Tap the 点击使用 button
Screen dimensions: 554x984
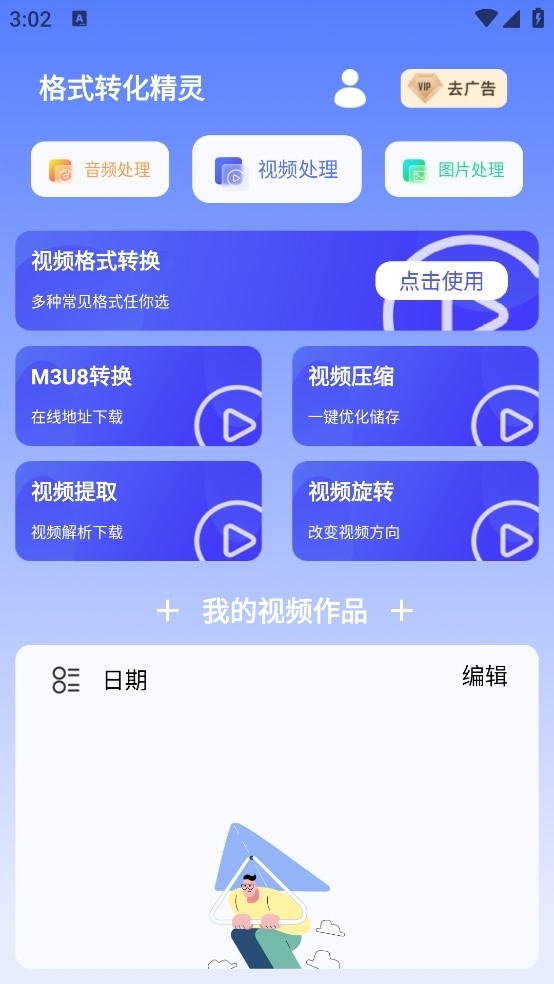pos(441,281)
